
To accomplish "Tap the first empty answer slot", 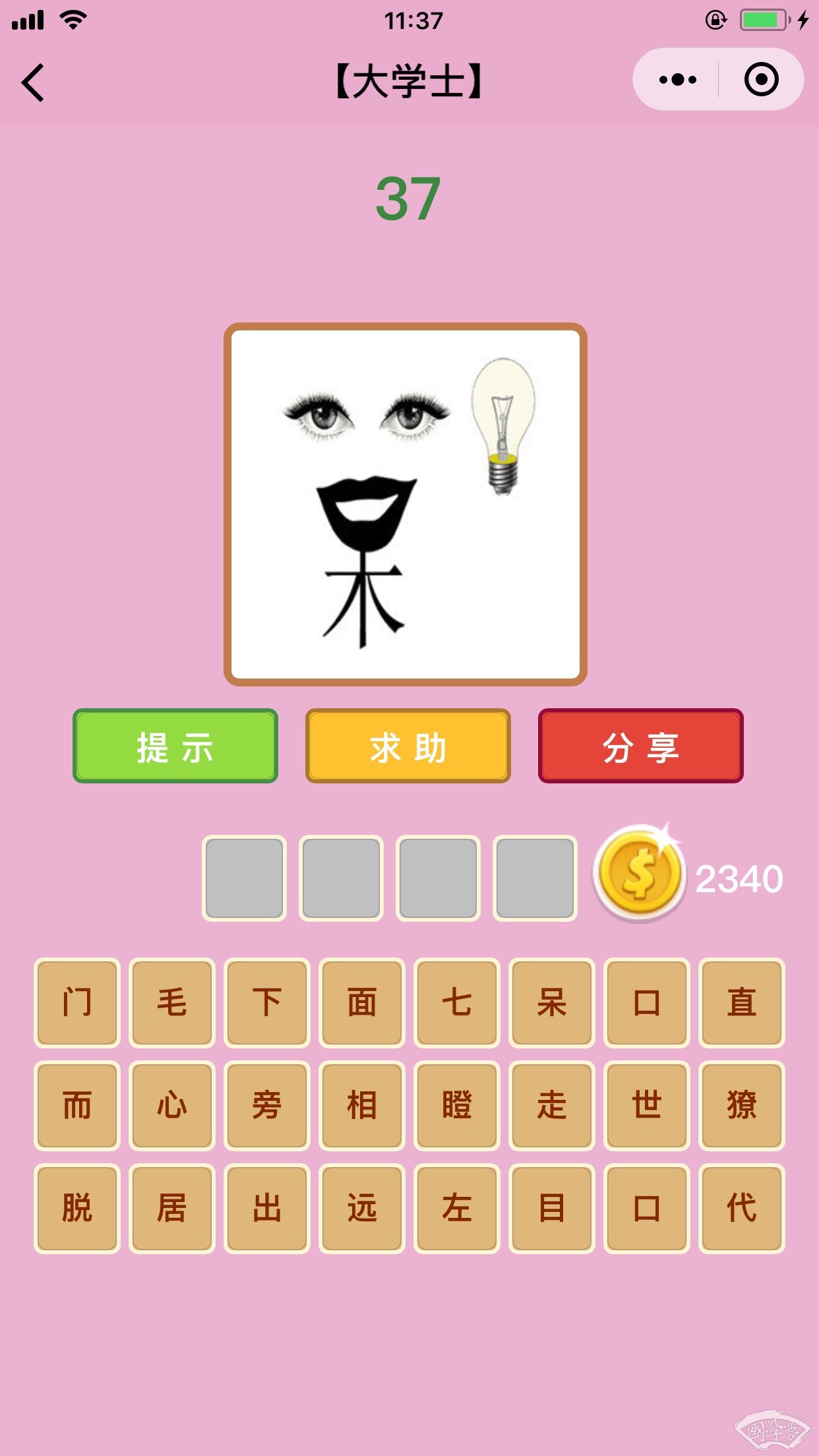I will 244,878.
